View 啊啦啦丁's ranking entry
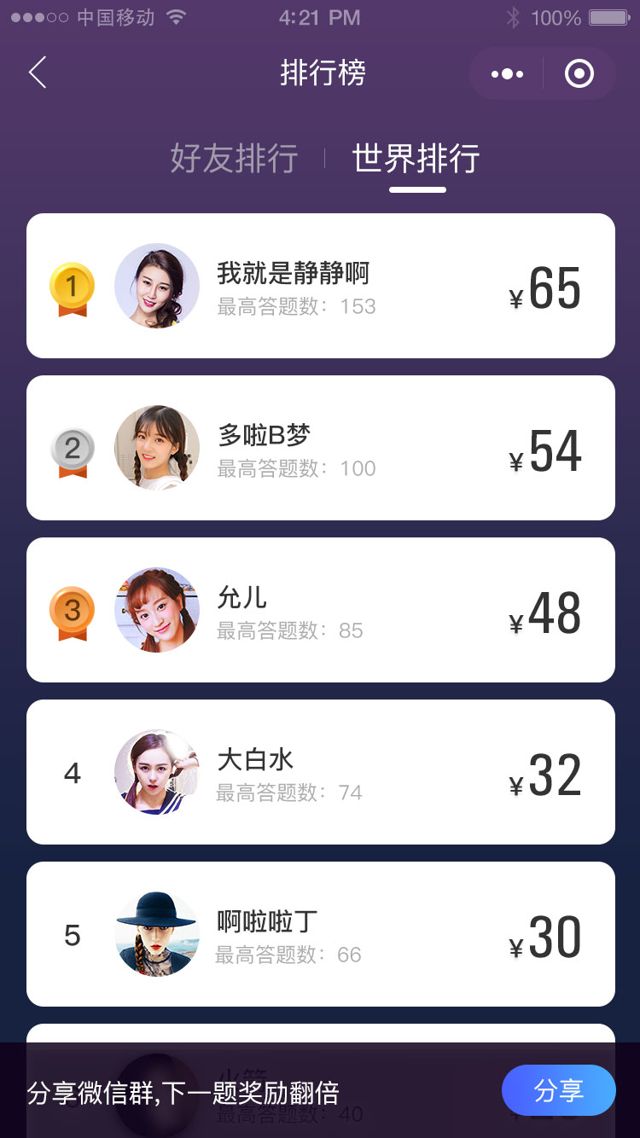Screen dimensions: 640x1138 (x=320, y=934)
